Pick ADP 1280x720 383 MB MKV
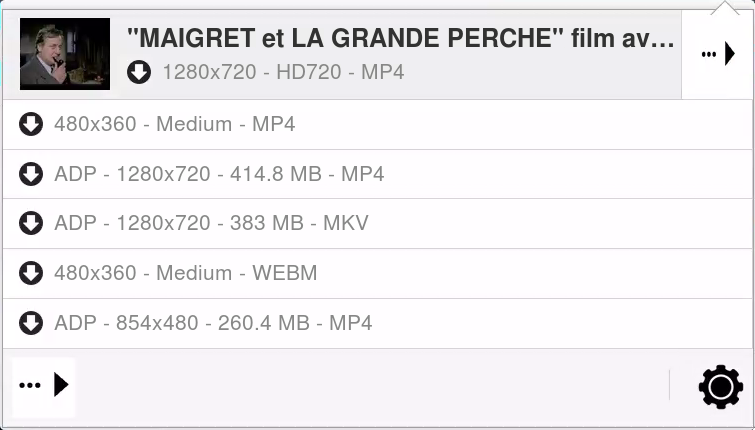The image size is (755, 430). click(x=211, y=223)
